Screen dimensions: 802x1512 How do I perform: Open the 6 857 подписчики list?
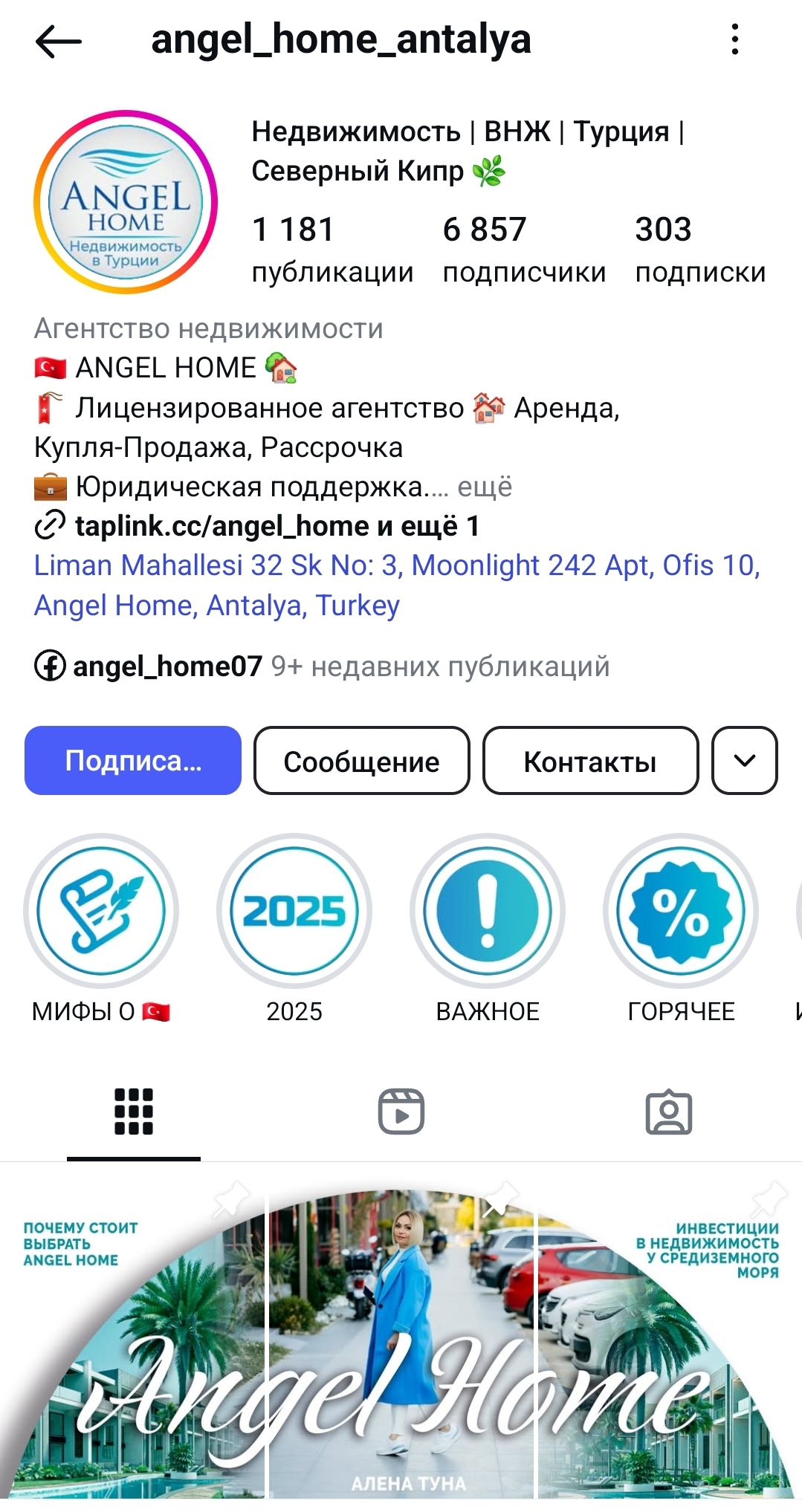pos(523,250)
